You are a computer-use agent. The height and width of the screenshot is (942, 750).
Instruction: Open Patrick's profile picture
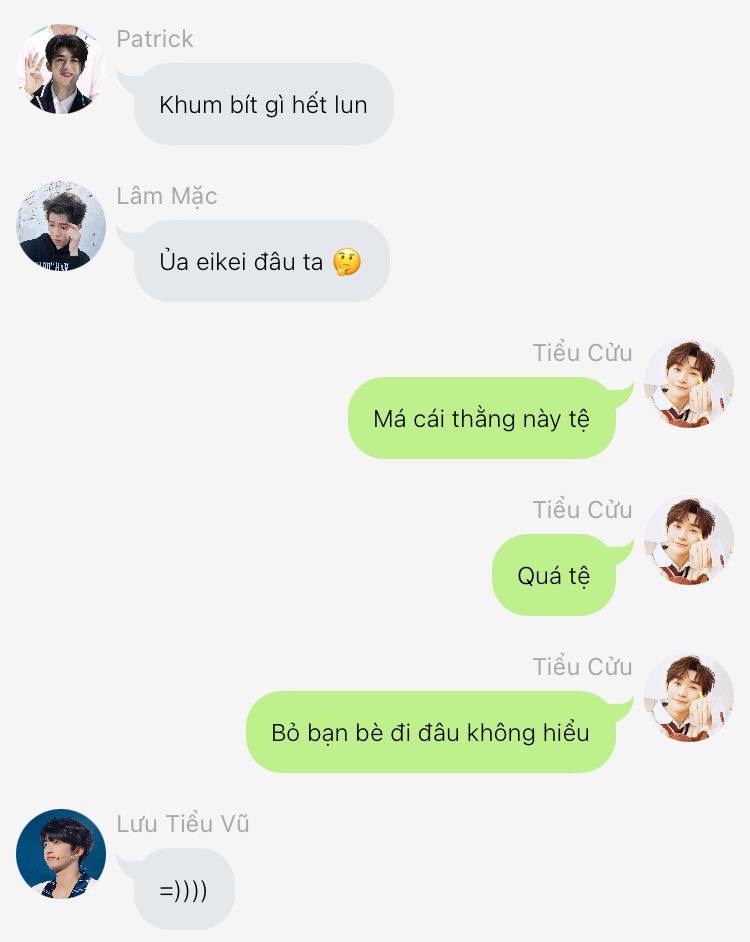point(61,69)
